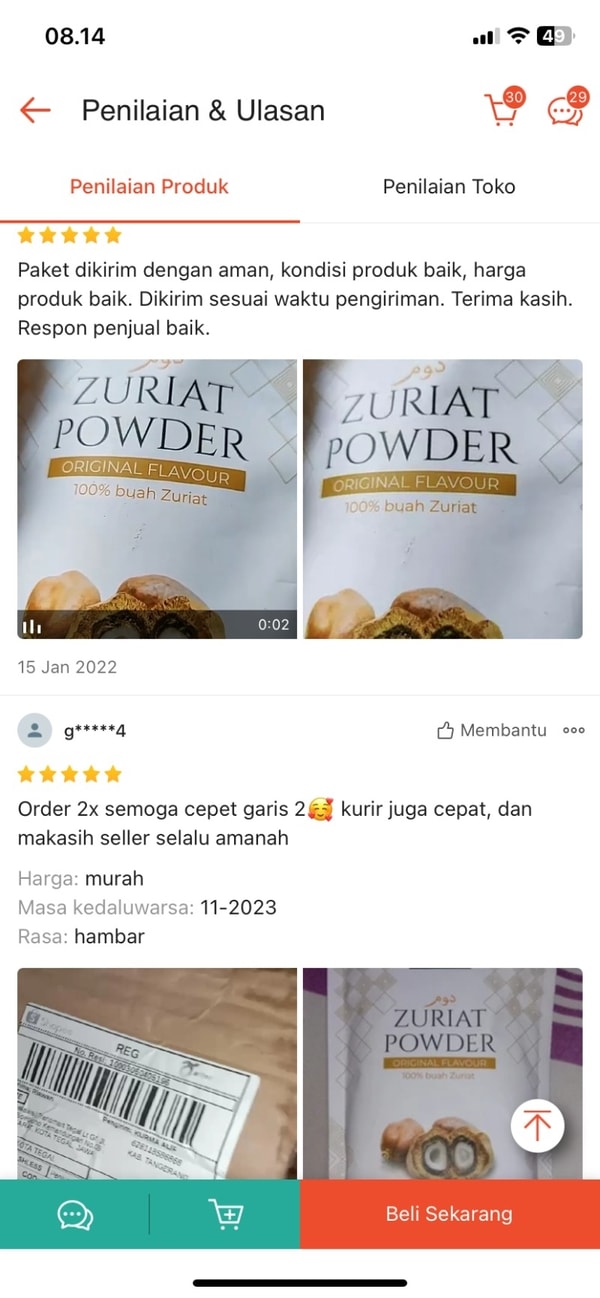View g*****4's profile avatar
This screenshot has width=600, height=1298.
pyautogui.click(x=35, y=731)
